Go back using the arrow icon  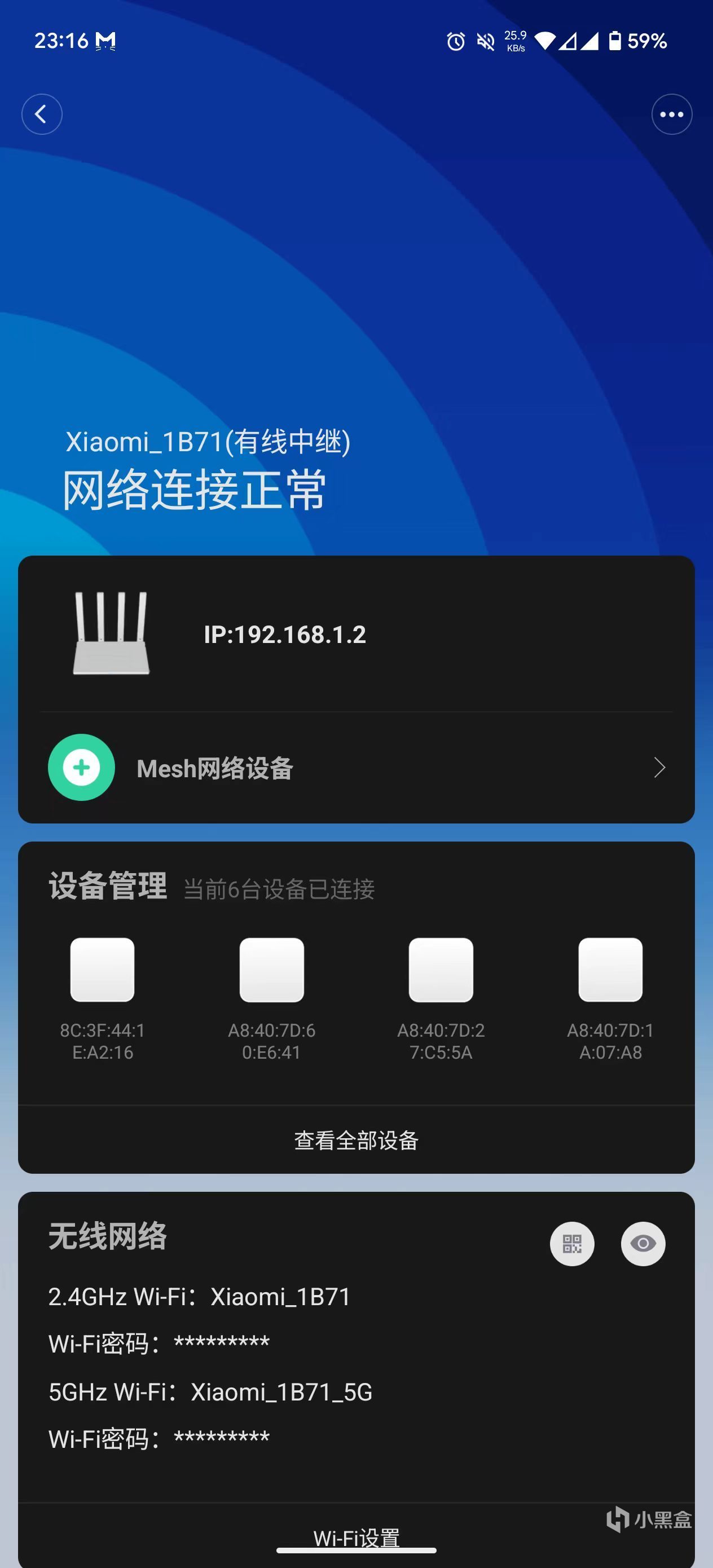pyautogui.click(x=41, y=114)
